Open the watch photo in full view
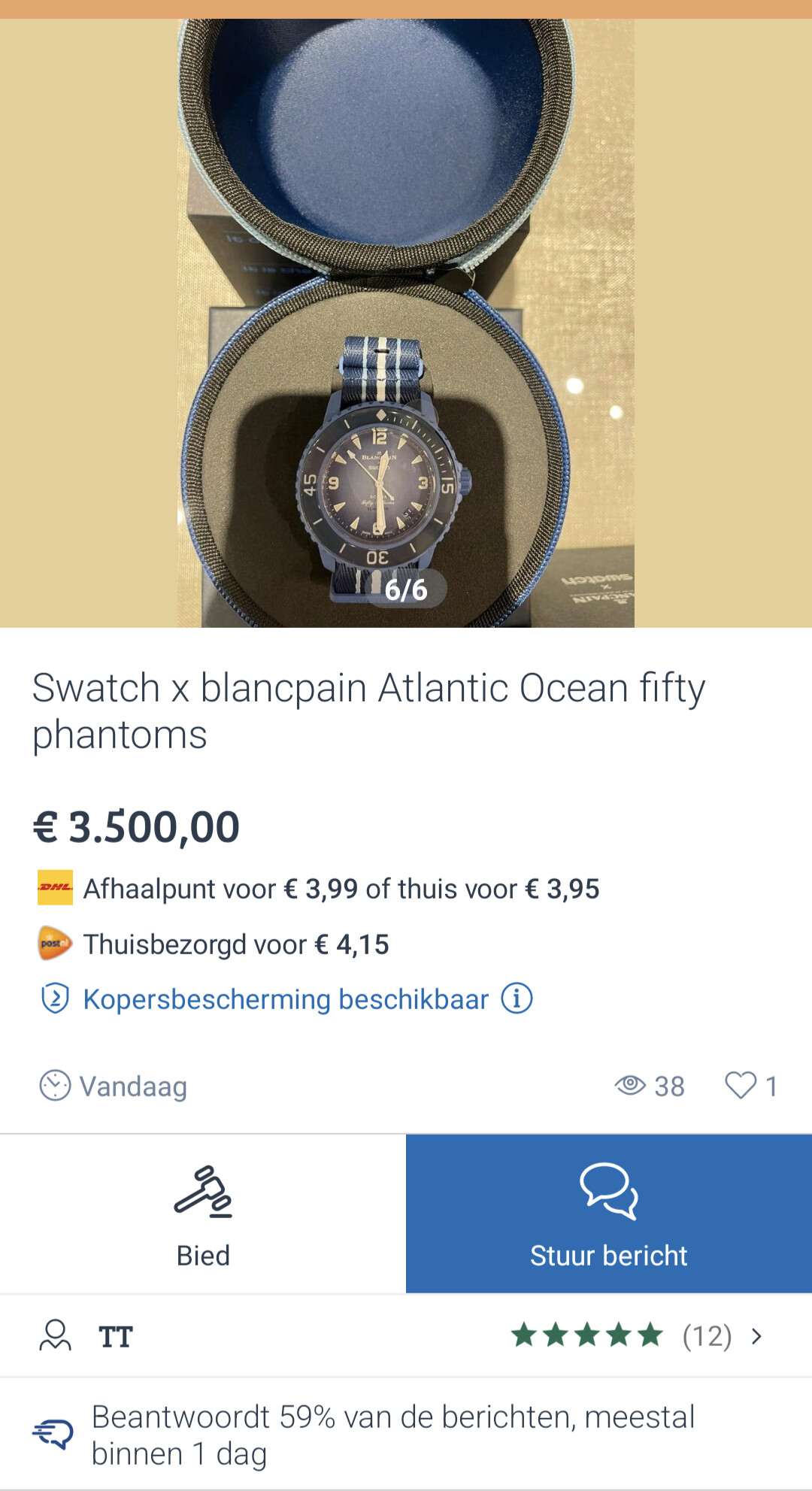Image resolution: width=812 pixels, height=1491 pixels. (x=406, y=323)
